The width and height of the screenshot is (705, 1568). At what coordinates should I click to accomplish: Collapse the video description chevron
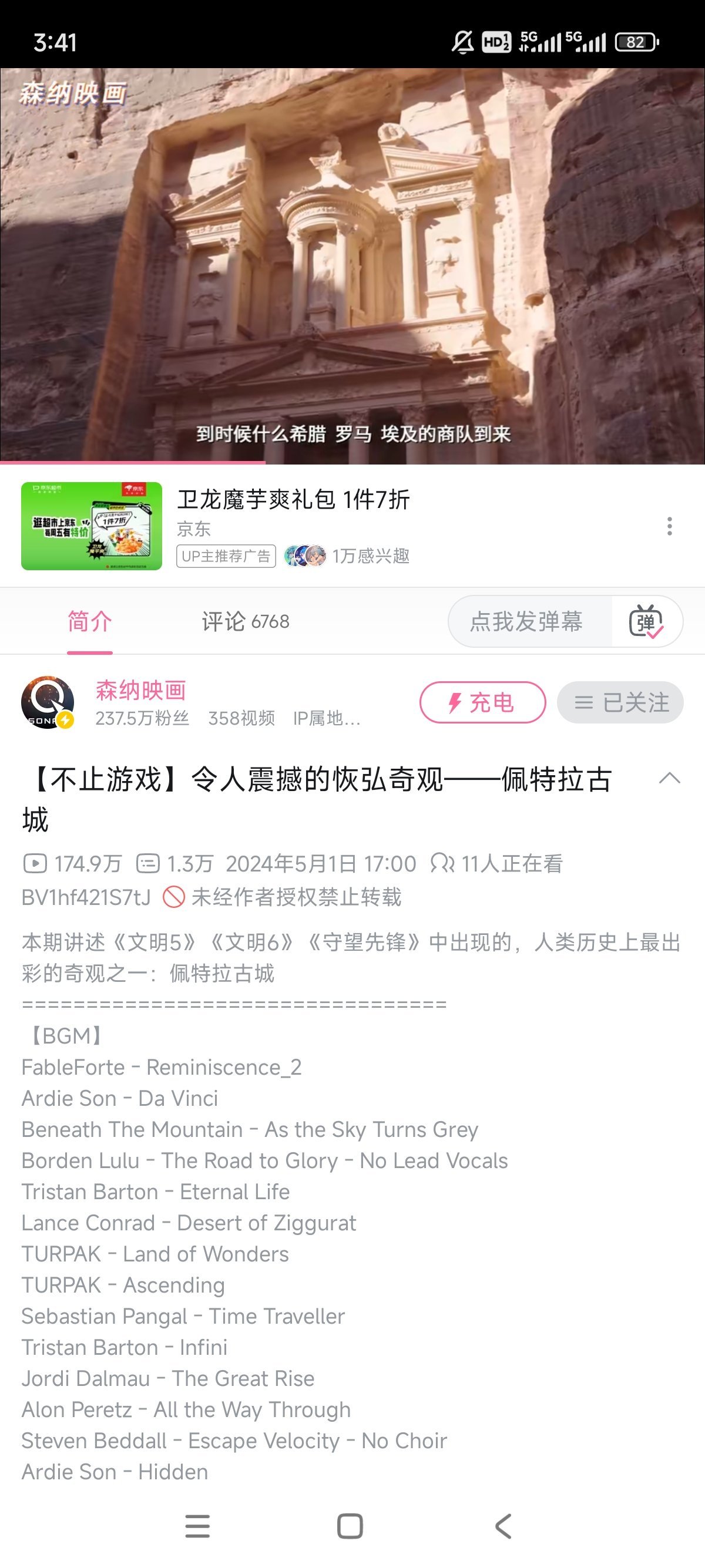tap(669, 778)
